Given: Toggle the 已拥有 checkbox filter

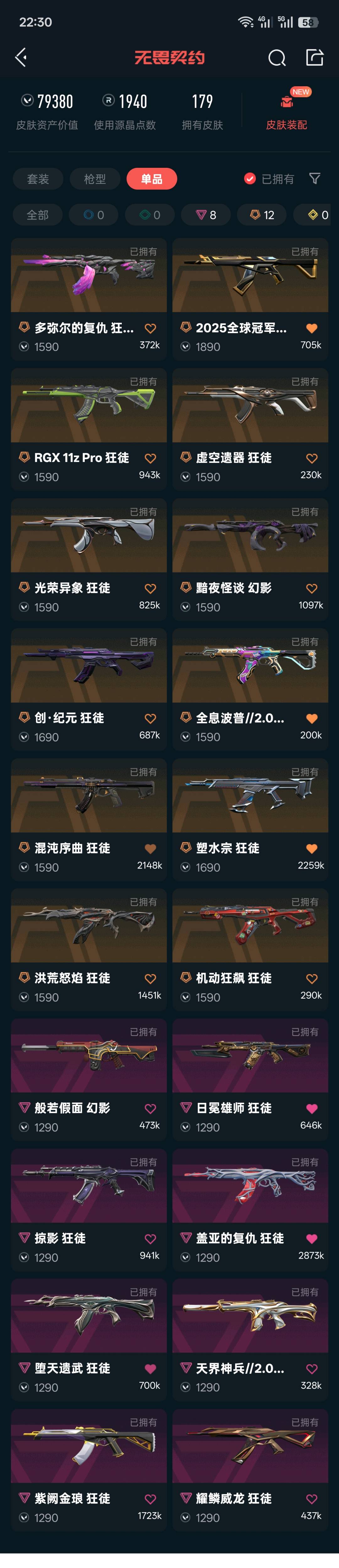Looking at the screenshot, I should coord(250,179).
